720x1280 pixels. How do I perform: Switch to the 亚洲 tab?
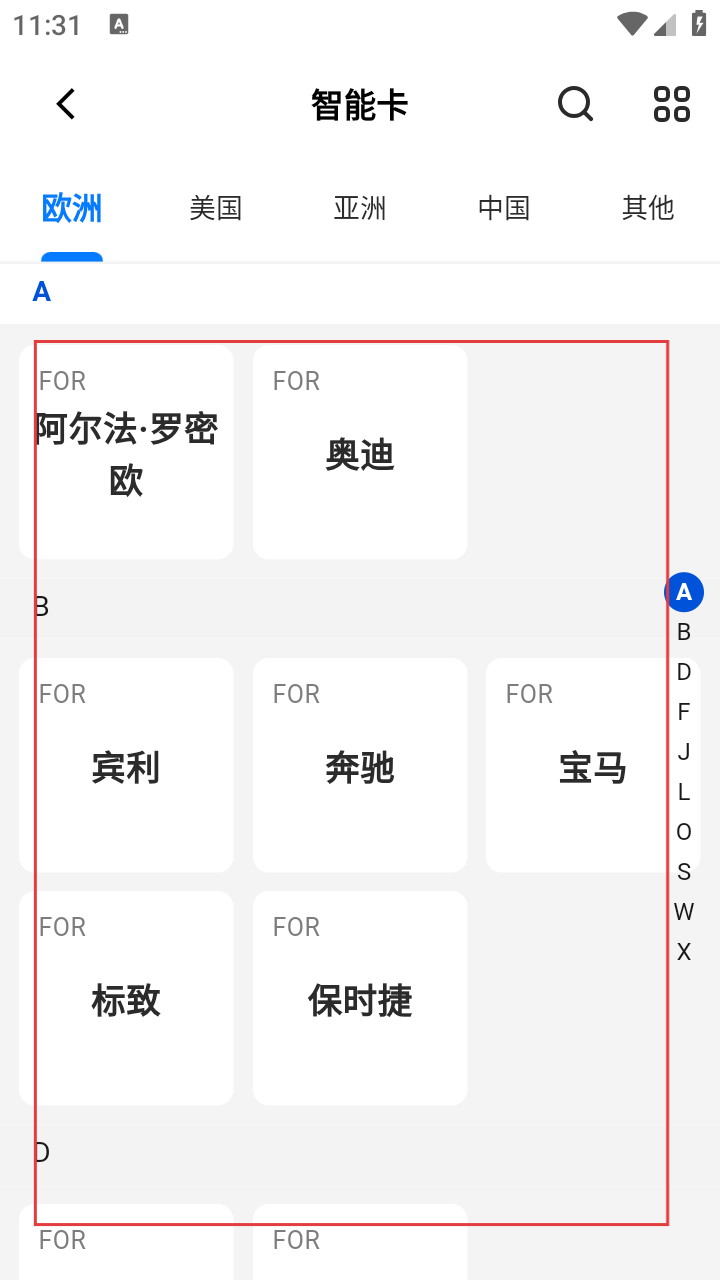click(x=360, y=208)
